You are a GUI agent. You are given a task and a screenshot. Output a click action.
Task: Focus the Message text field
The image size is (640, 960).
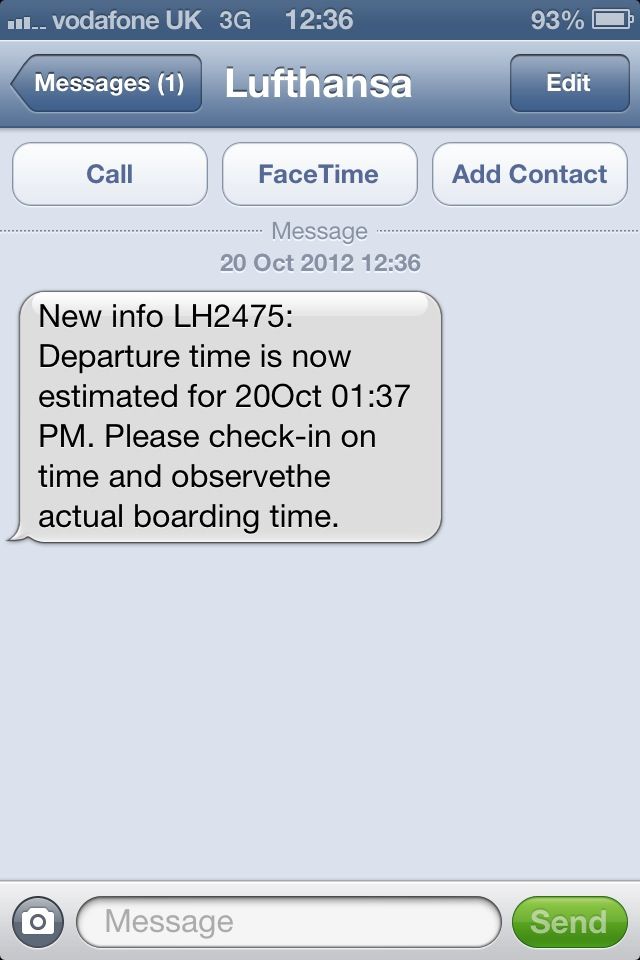point(288,921)
